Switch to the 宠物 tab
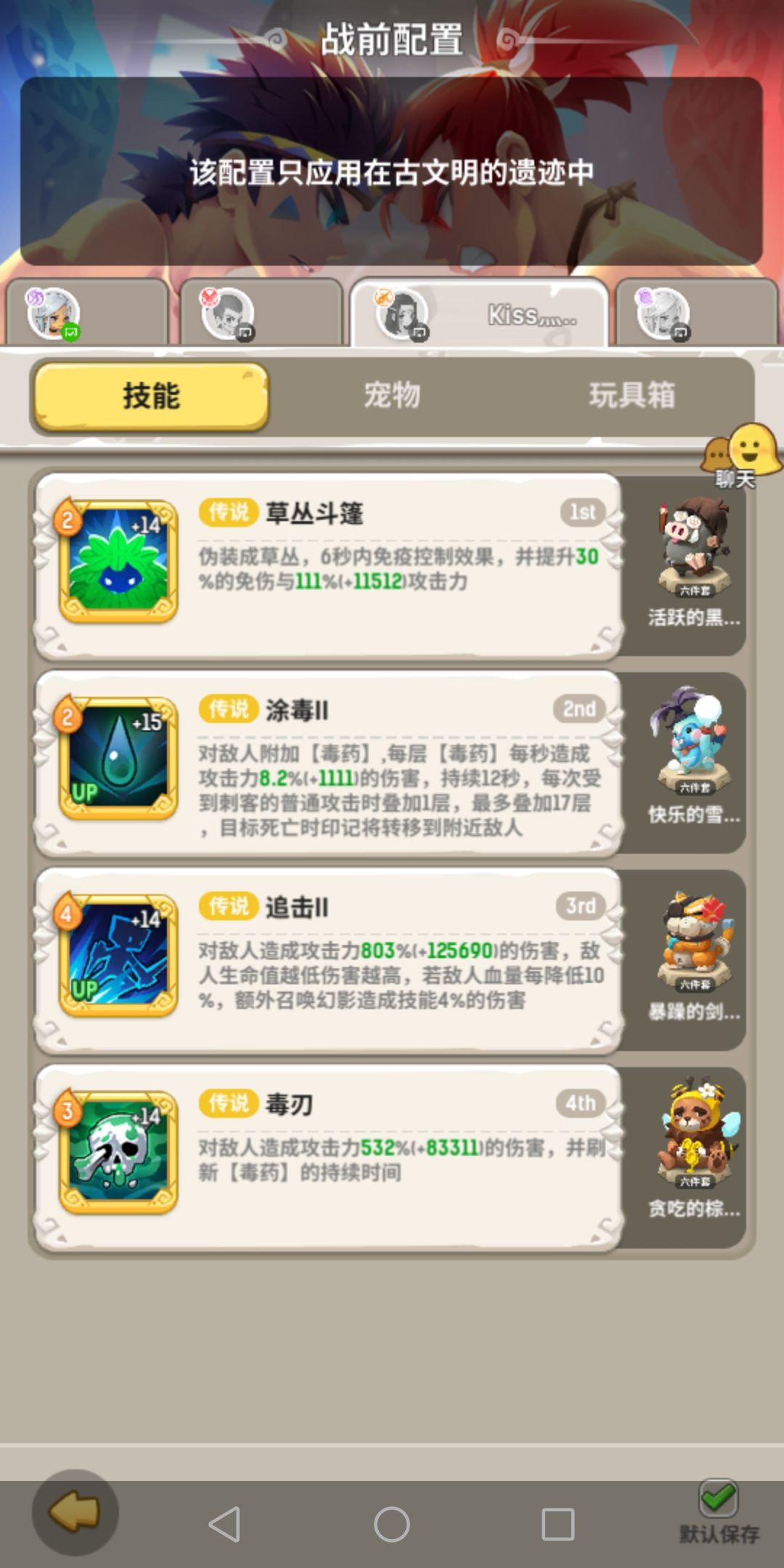This screenshot has height=1568, width=784. 392,396
